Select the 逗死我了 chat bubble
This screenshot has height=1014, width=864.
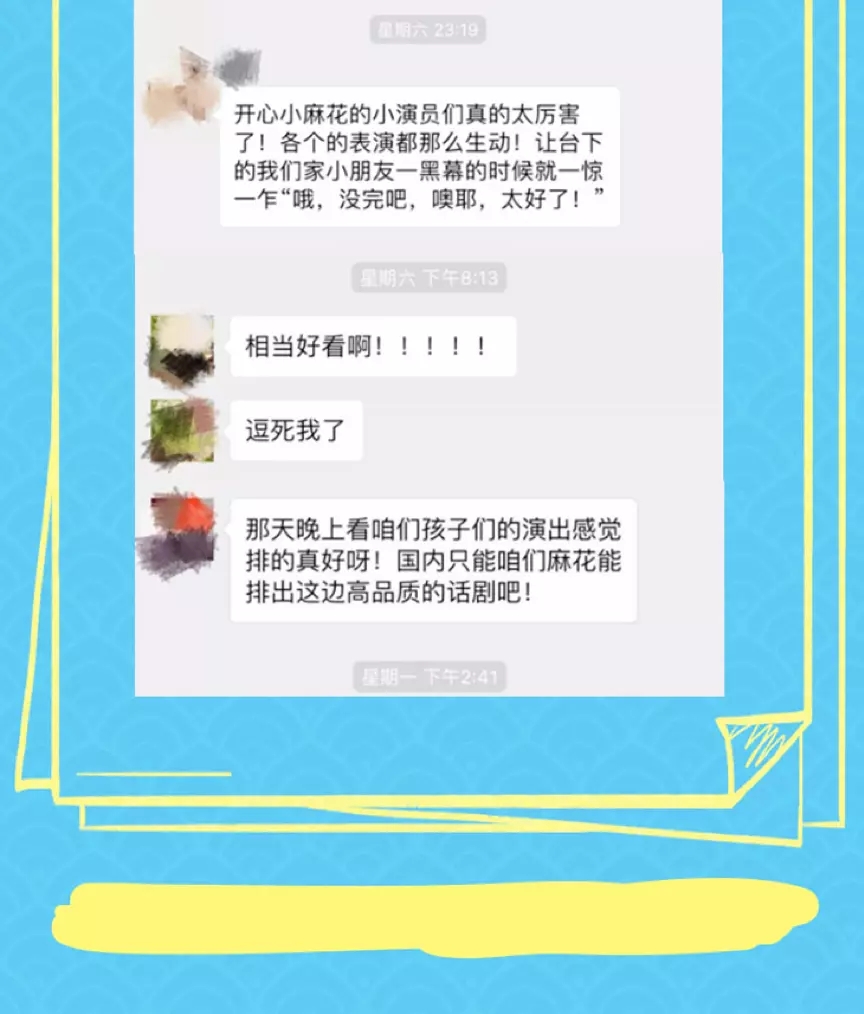point(295,431)
